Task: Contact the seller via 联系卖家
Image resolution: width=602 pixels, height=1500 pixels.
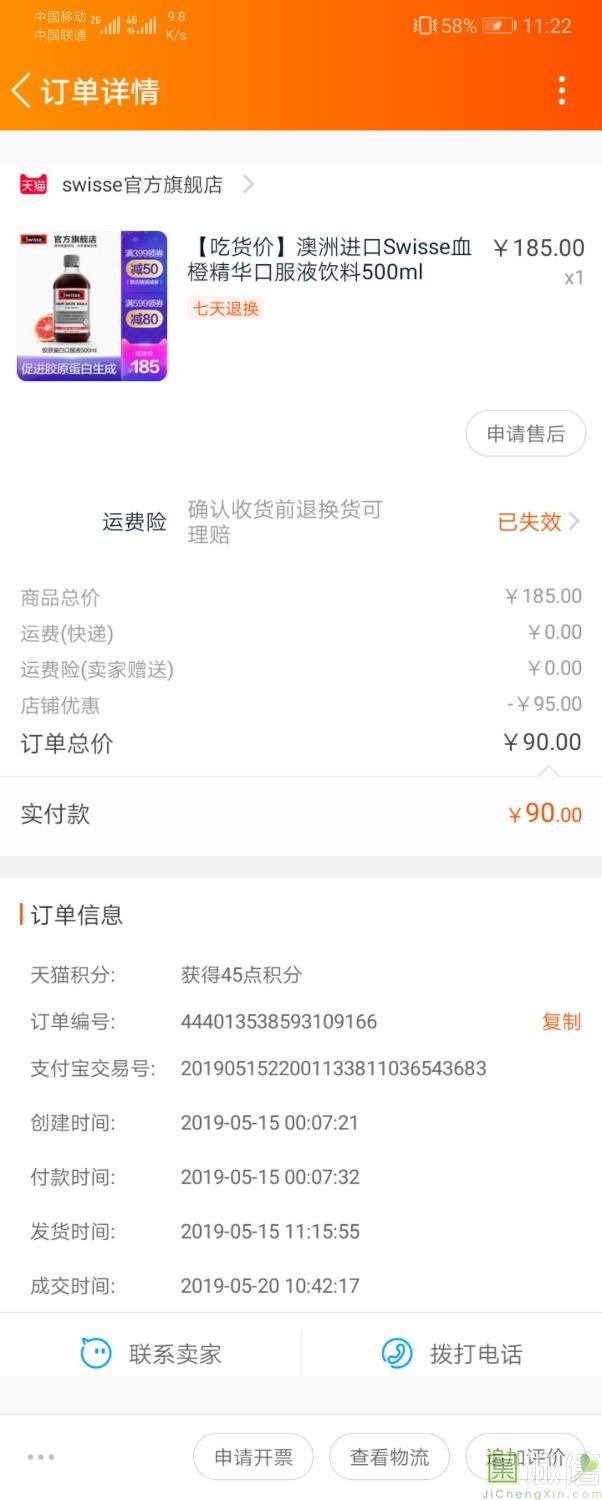Action: [x=151, y=1354]
